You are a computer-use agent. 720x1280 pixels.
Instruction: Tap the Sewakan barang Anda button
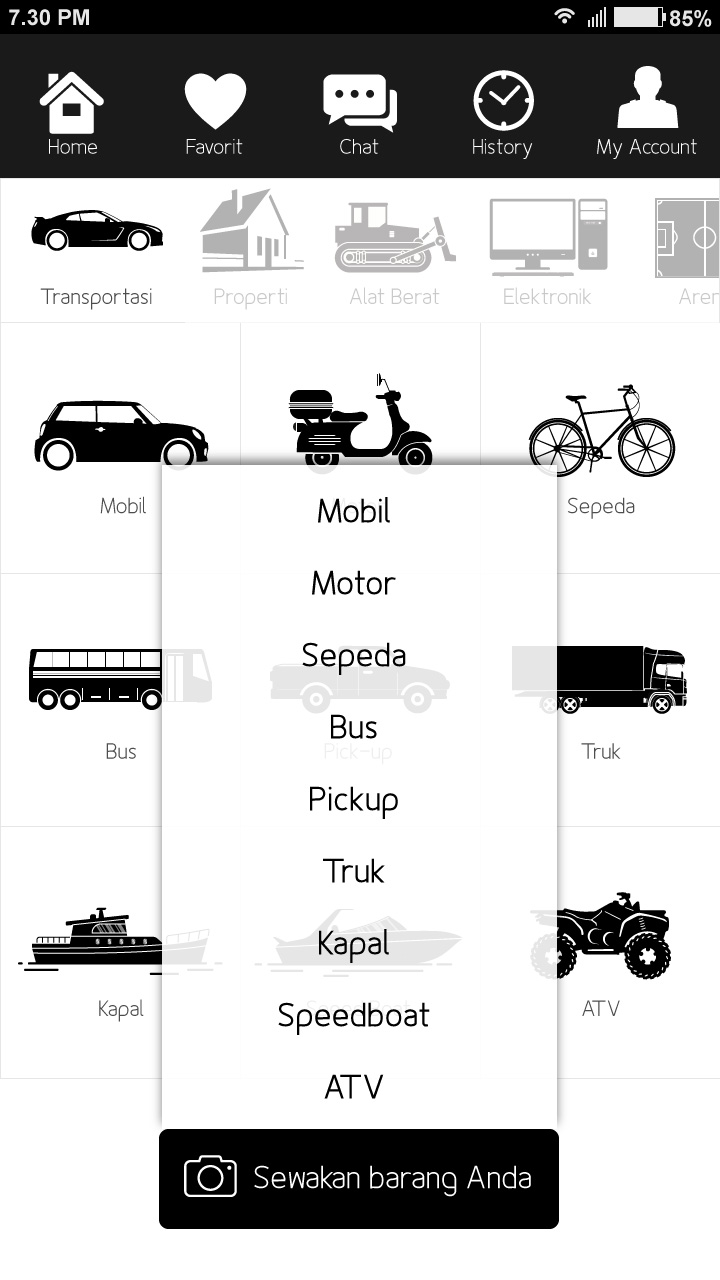pos(359,1178)
